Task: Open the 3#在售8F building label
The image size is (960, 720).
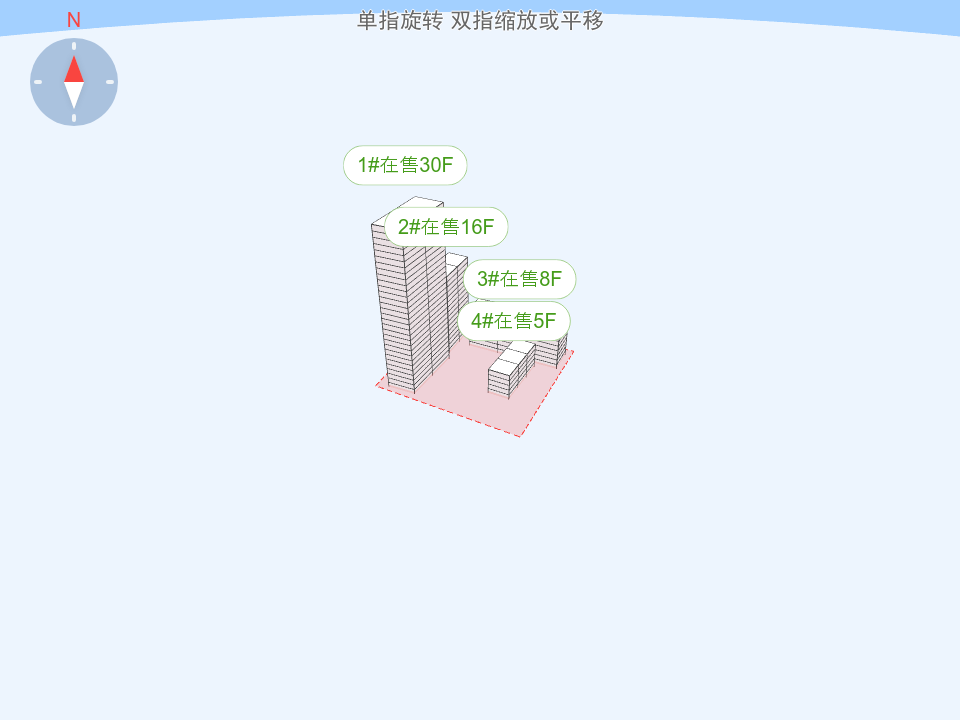Action: click(519, 279)
